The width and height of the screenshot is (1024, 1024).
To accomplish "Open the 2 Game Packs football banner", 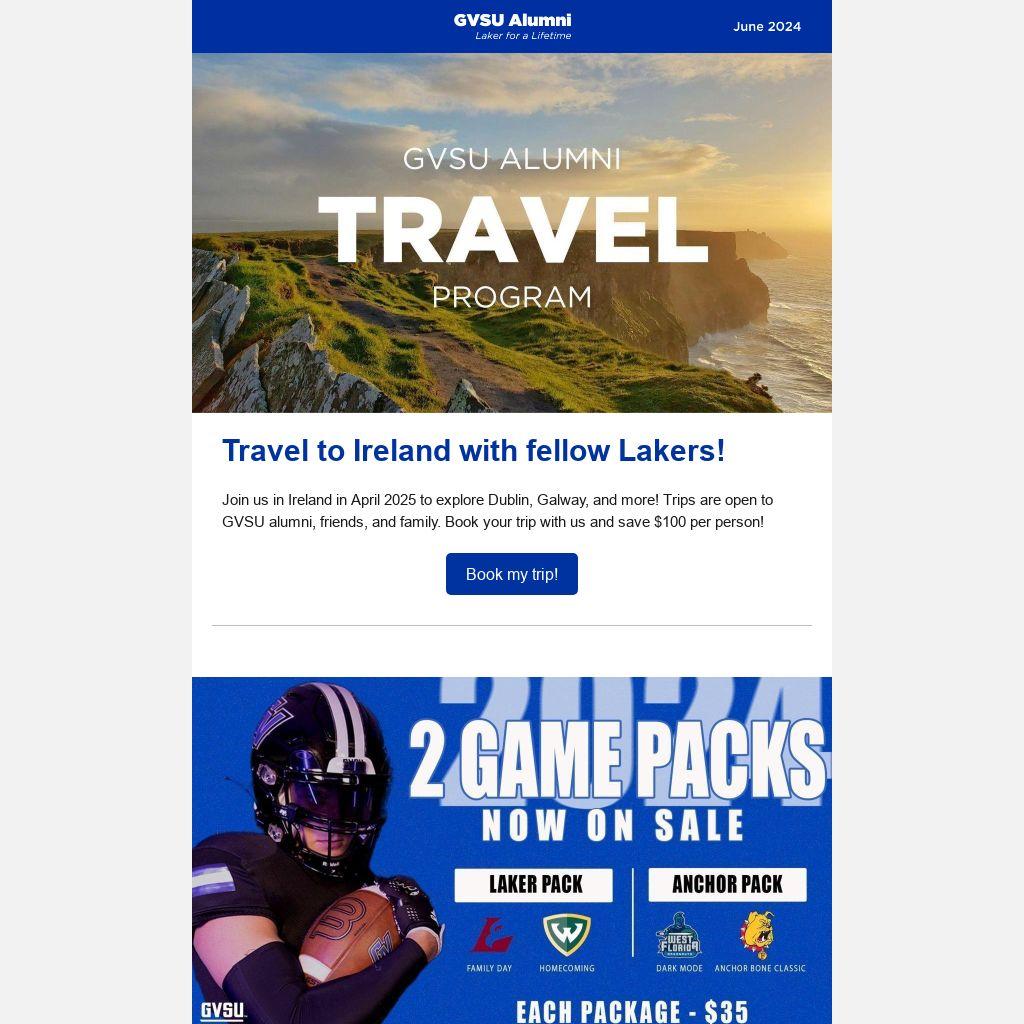I will [x=511, y=850].
